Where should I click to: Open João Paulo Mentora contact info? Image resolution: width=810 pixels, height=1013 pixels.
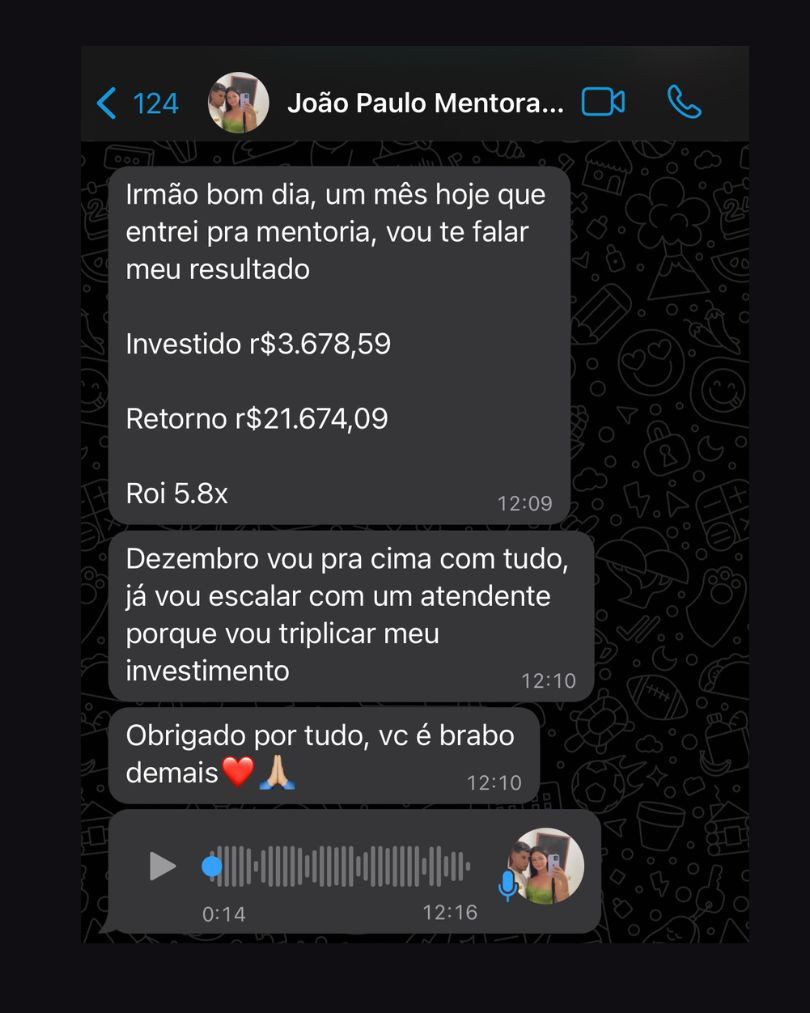[425, 103]
